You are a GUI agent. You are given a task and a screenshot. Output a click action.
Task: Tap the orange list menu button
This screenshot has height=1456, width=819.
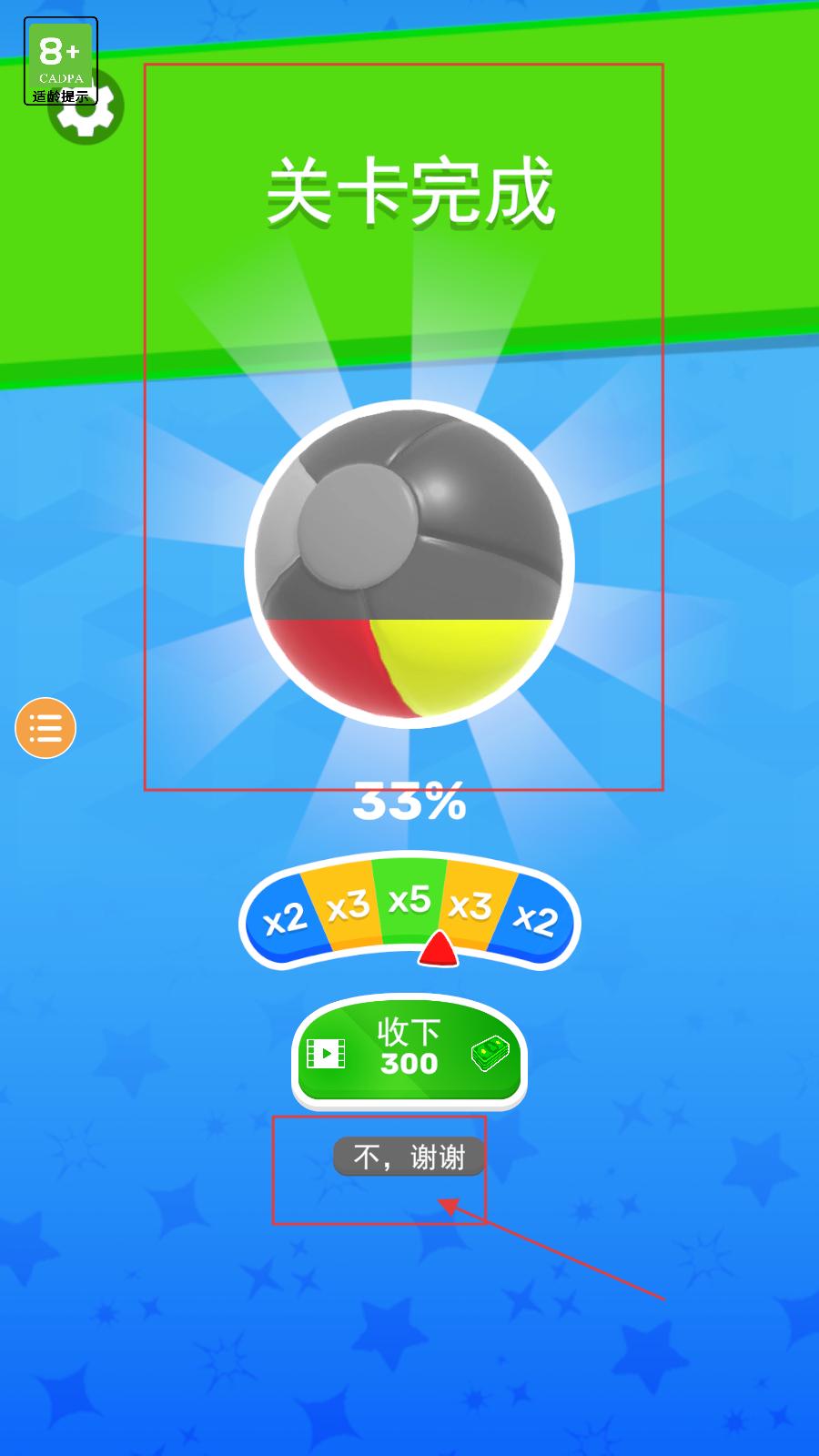(45, 728)
